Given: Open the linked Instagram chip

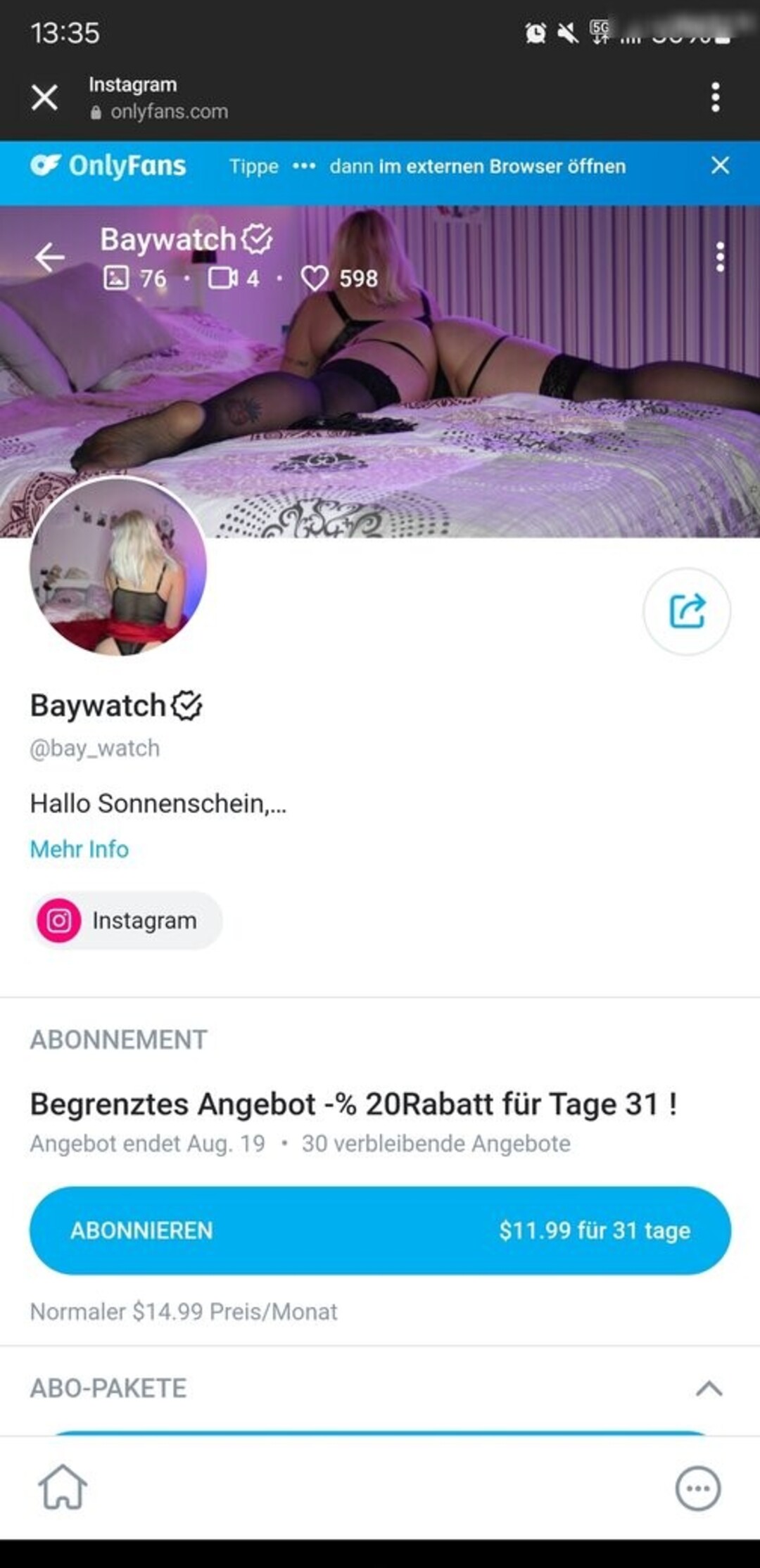Looking at the screenshot, I should (127, 920).
